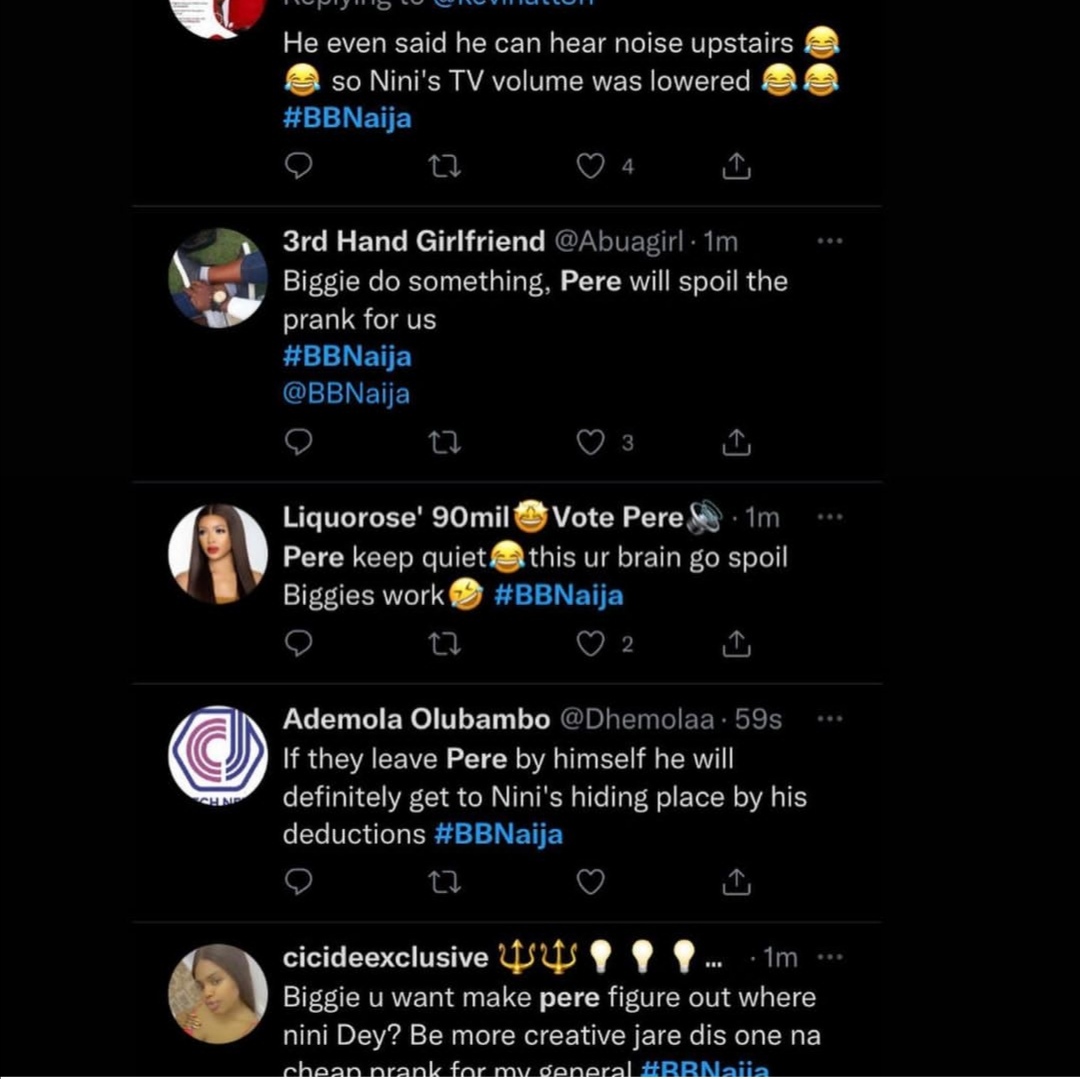The height and width of the screenshot is (1079, 1080).
Task: View cicideexclusive's profile picture
Action: coord(217,994)
